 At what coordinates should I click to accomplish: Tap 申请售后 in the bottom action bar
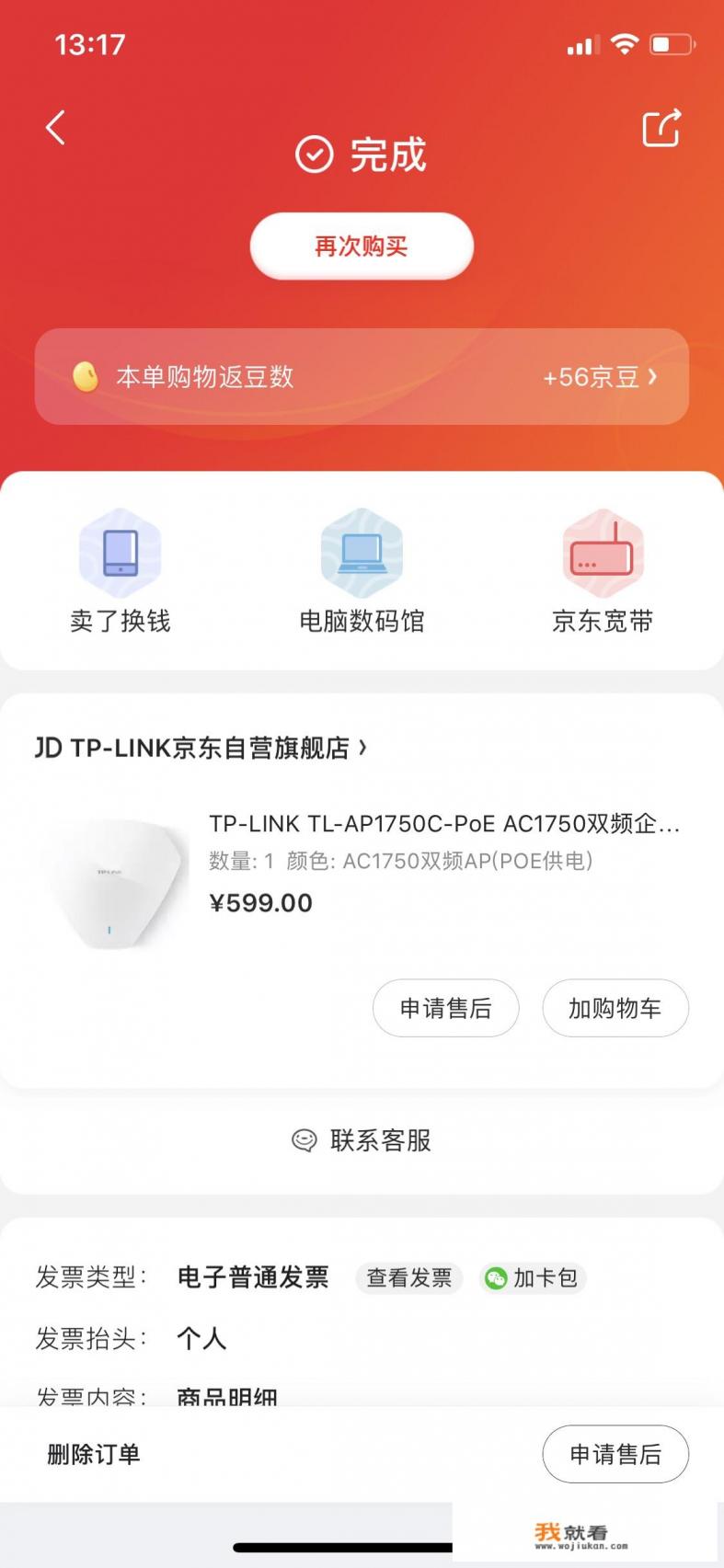tap(615, 1454)
